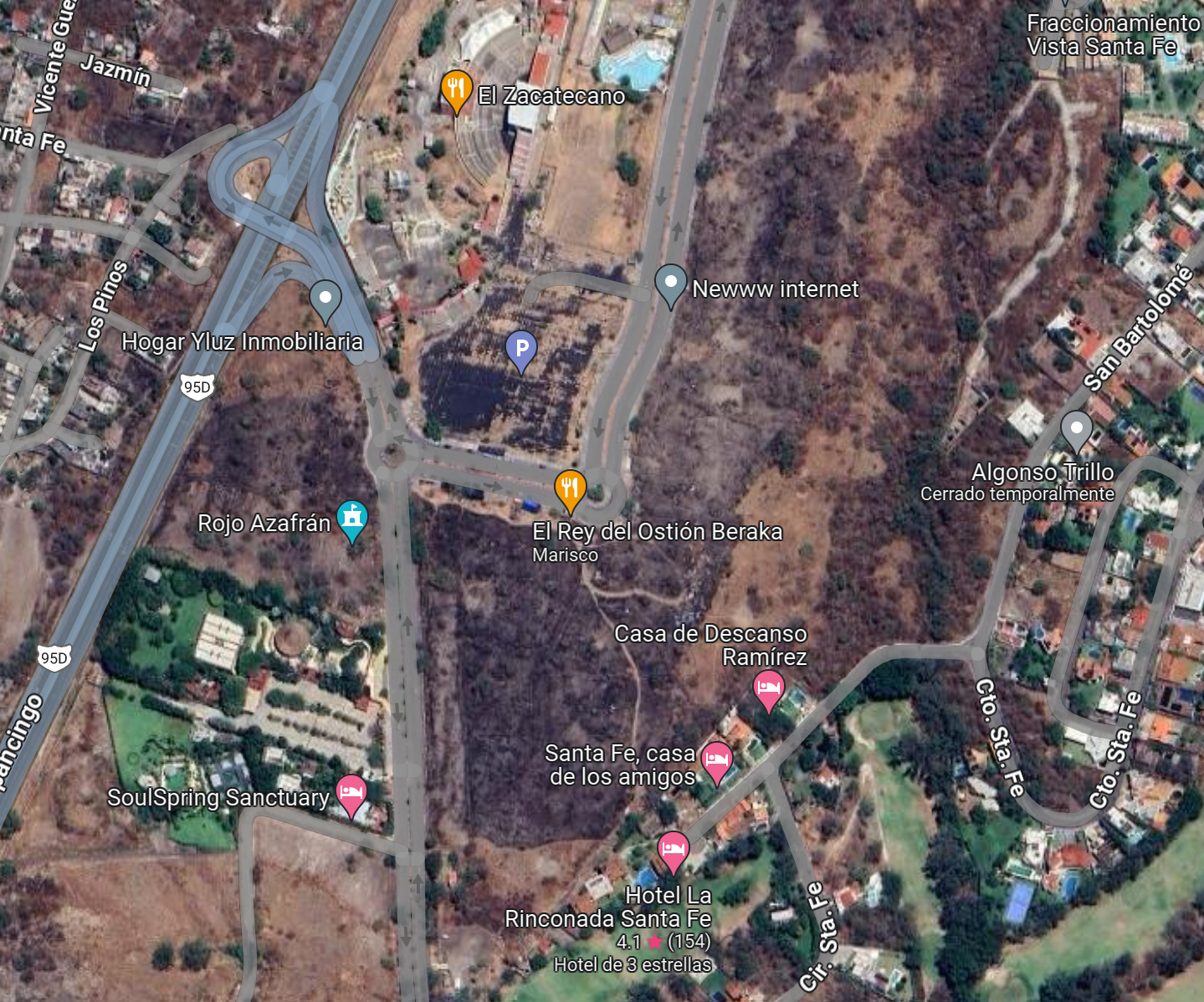Select the Rojo Azafrán marker
Viewport: 1204px width, 1002px height.
click(x=352, y=519)
